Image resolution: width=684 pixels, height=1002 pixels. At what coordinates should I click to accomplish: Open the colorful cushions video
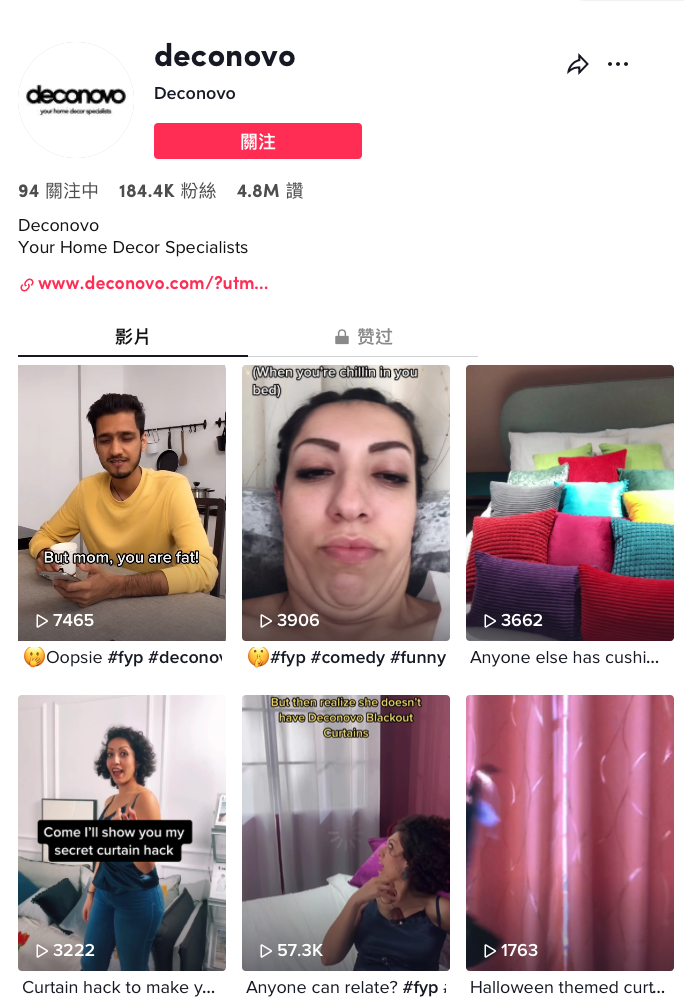[570, 502]
